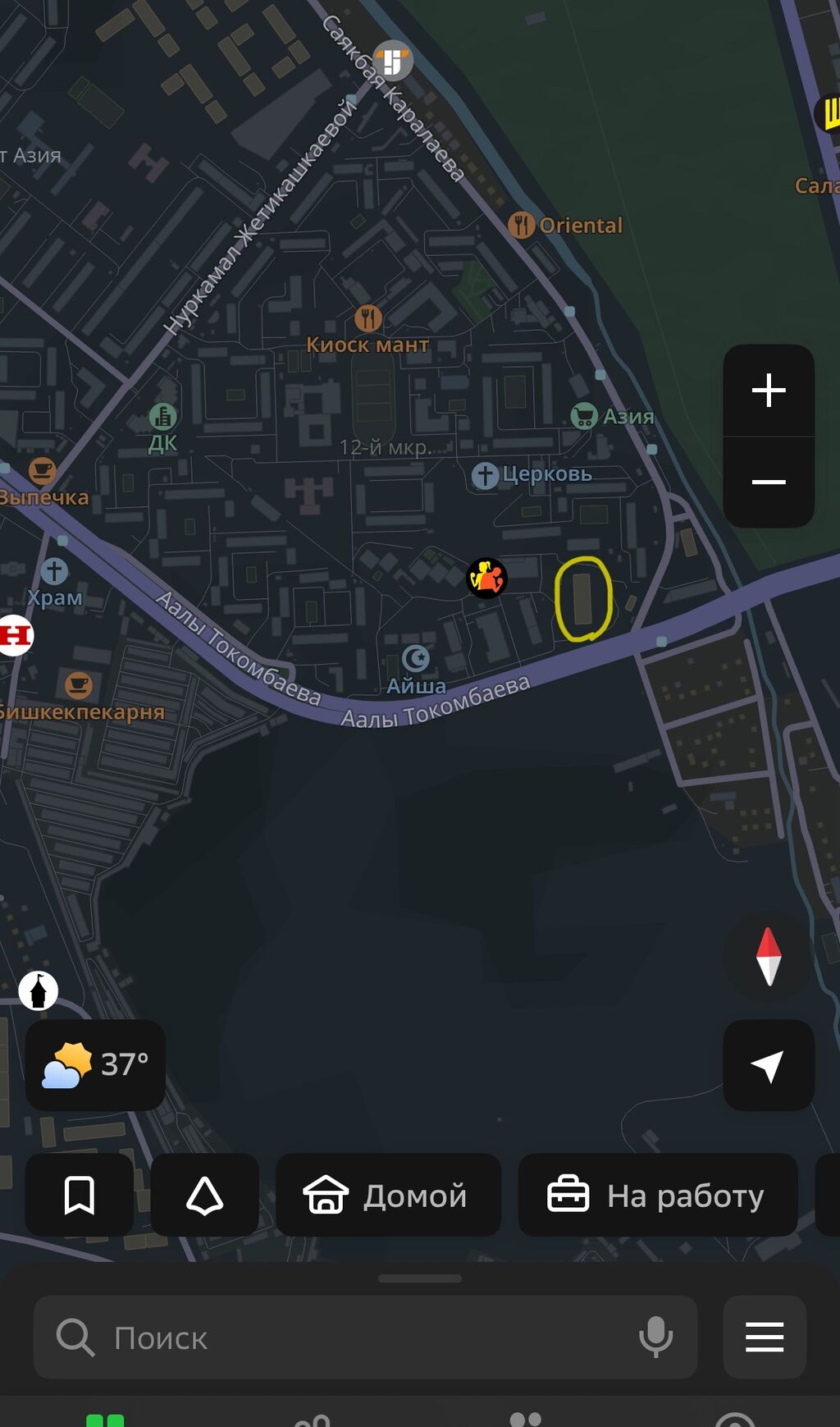This screenshot has height=1427, width=840.
Task: Zoom in on the map
Action: pyautogui.click(x=769, y=391)
